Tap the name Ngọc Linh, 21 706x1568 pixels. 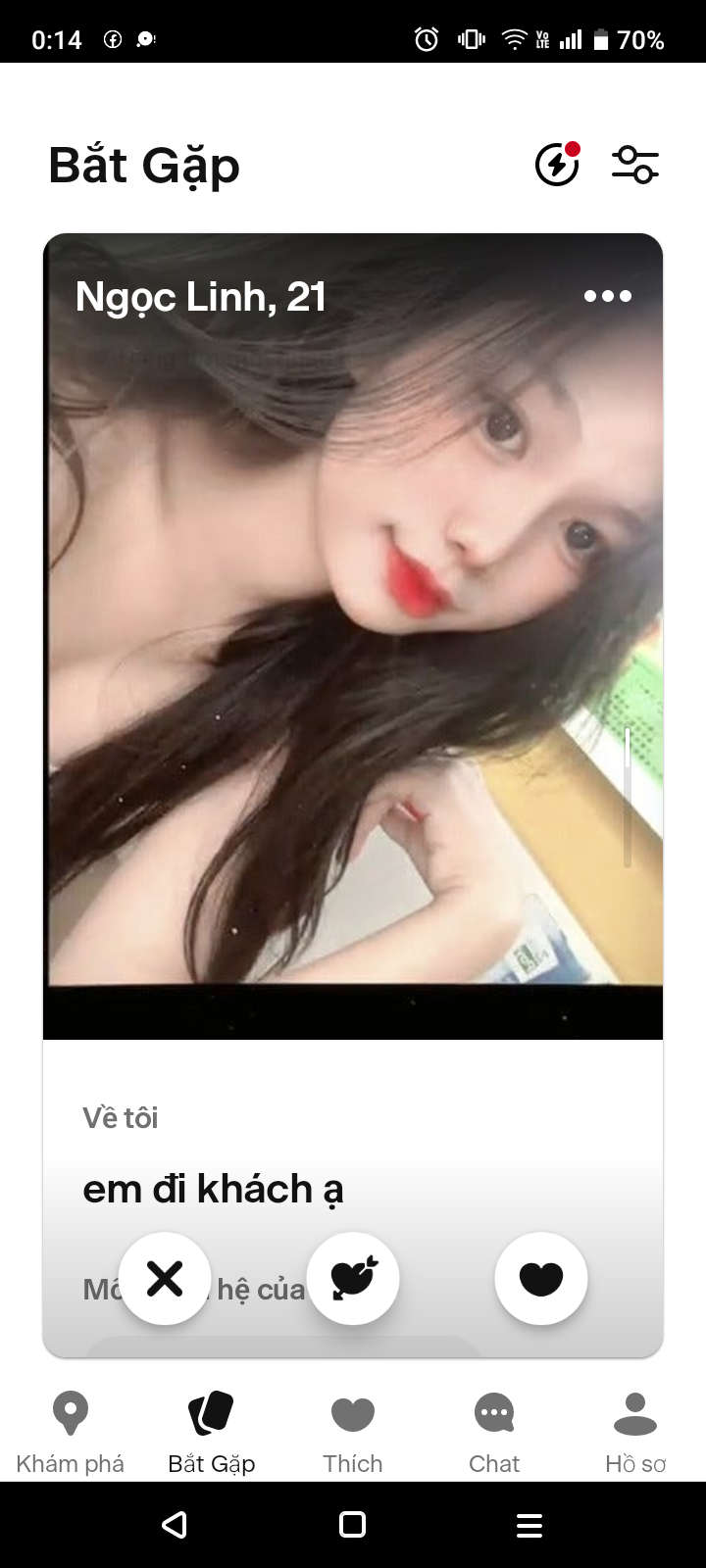click(200, 297)
